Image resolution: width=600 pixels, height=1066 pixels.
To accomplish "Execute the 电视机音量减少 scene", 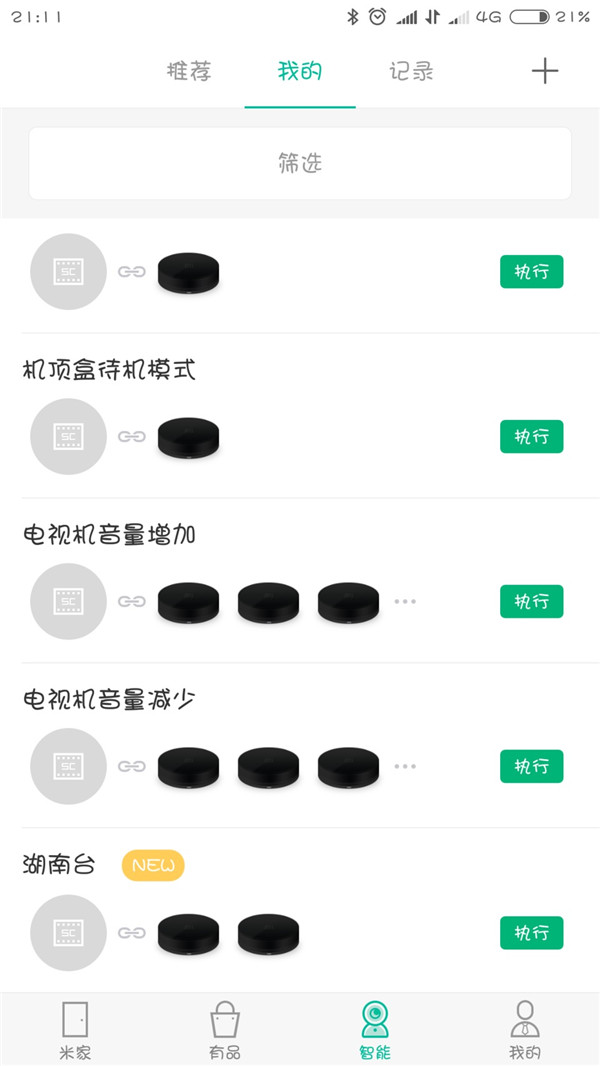I will pyautogui.click(x=531, y=767).
